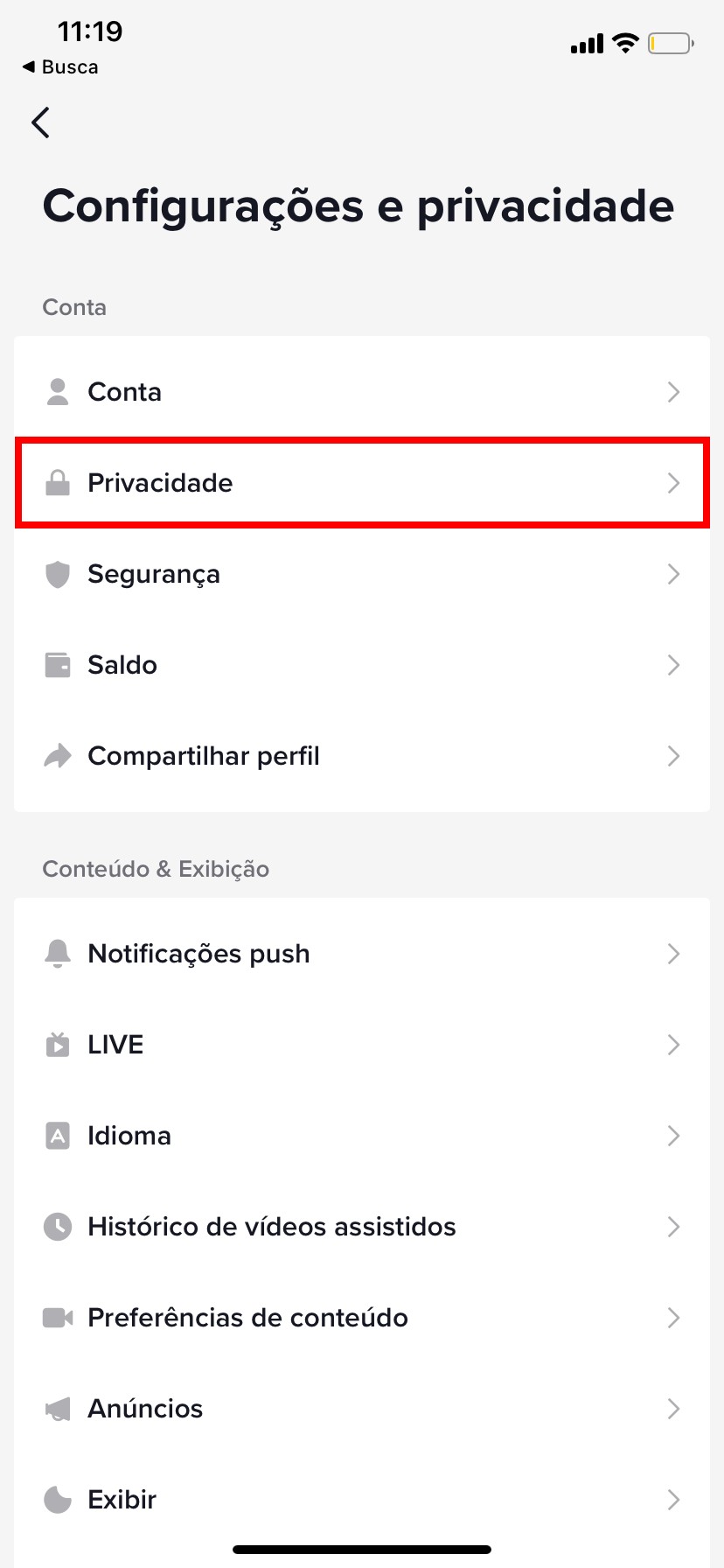Screen dimensions: 724x1568
Task: Open the LIVE settings row
Action: click(362, 1045)
